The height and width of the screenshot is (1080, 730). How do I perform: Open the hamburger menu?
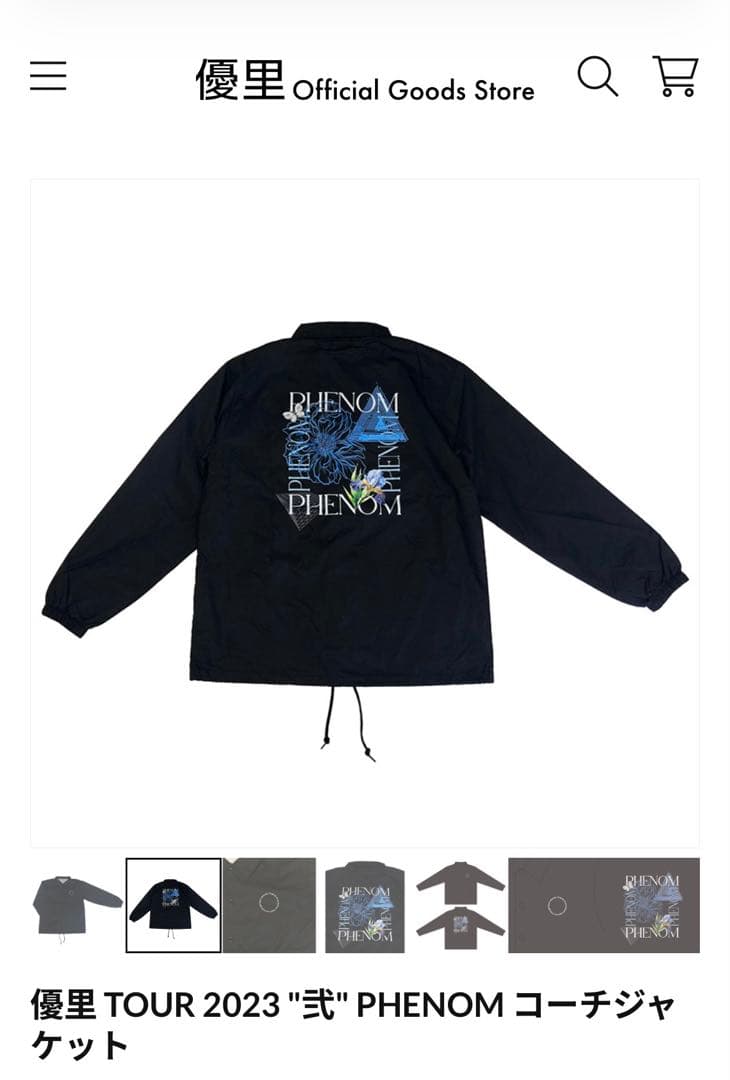(48, 76)
